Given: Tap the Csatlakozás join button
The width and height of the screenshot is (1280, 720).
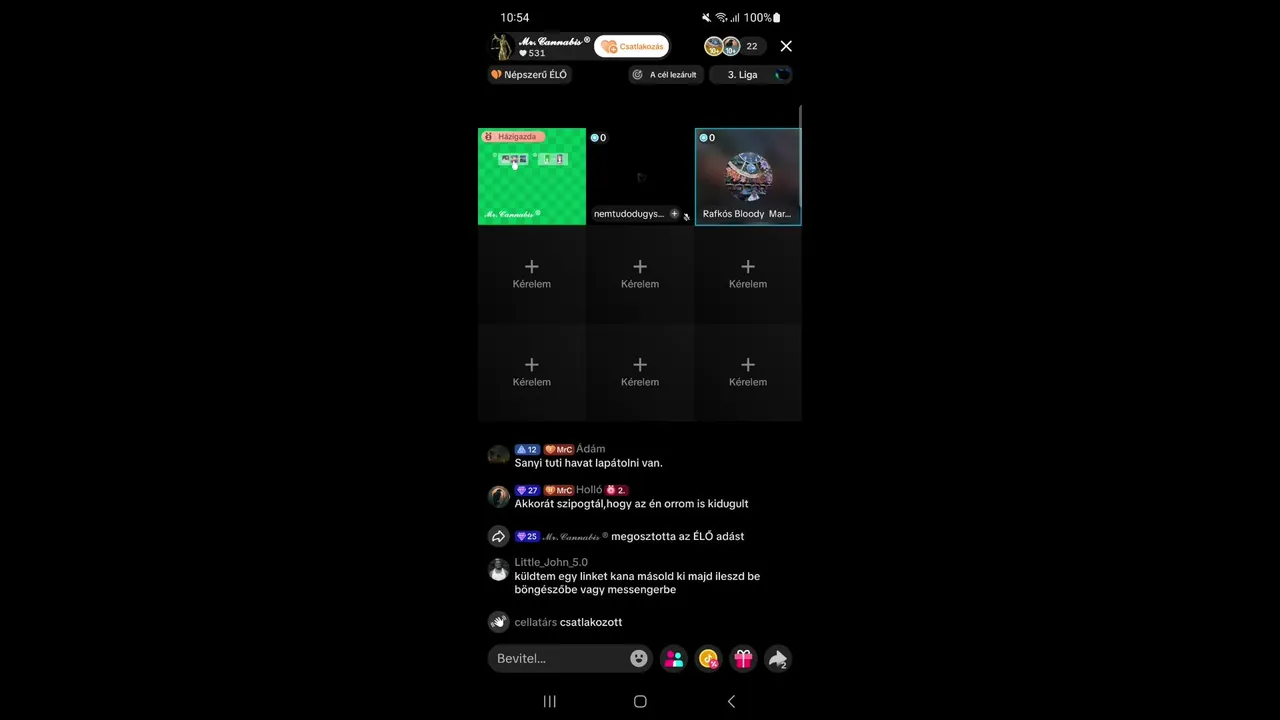Looking at the screenshot, I should click(631, 46).
